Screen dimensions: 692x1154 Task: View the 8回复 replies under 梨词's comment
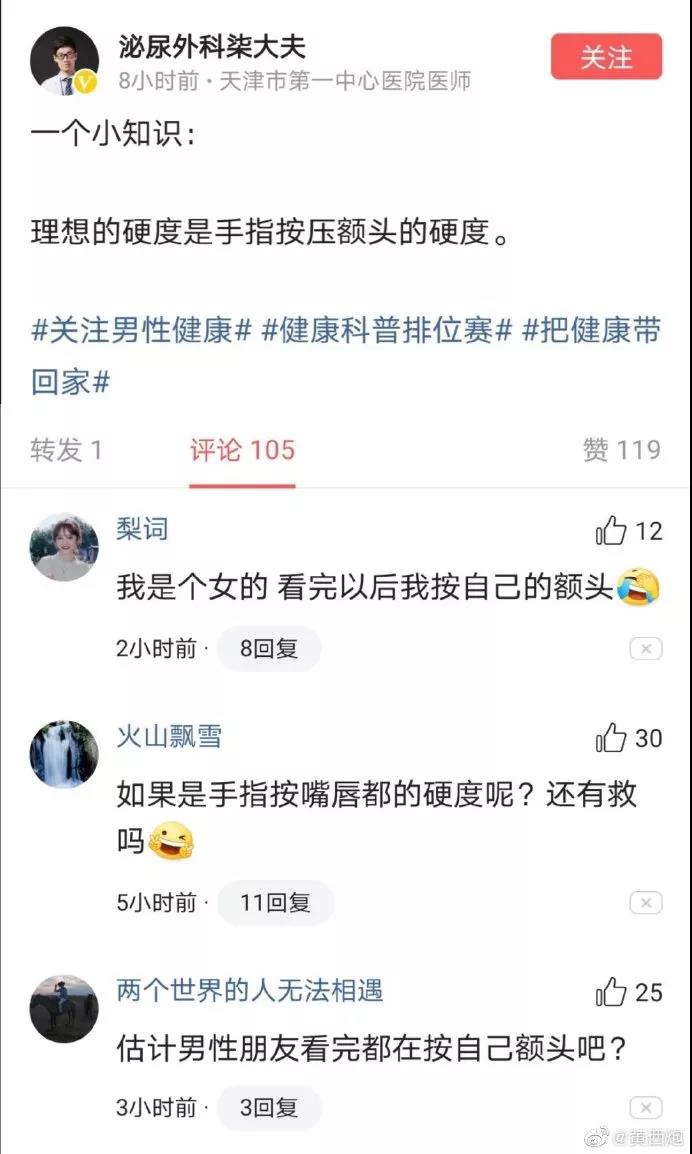coord(269,648)
